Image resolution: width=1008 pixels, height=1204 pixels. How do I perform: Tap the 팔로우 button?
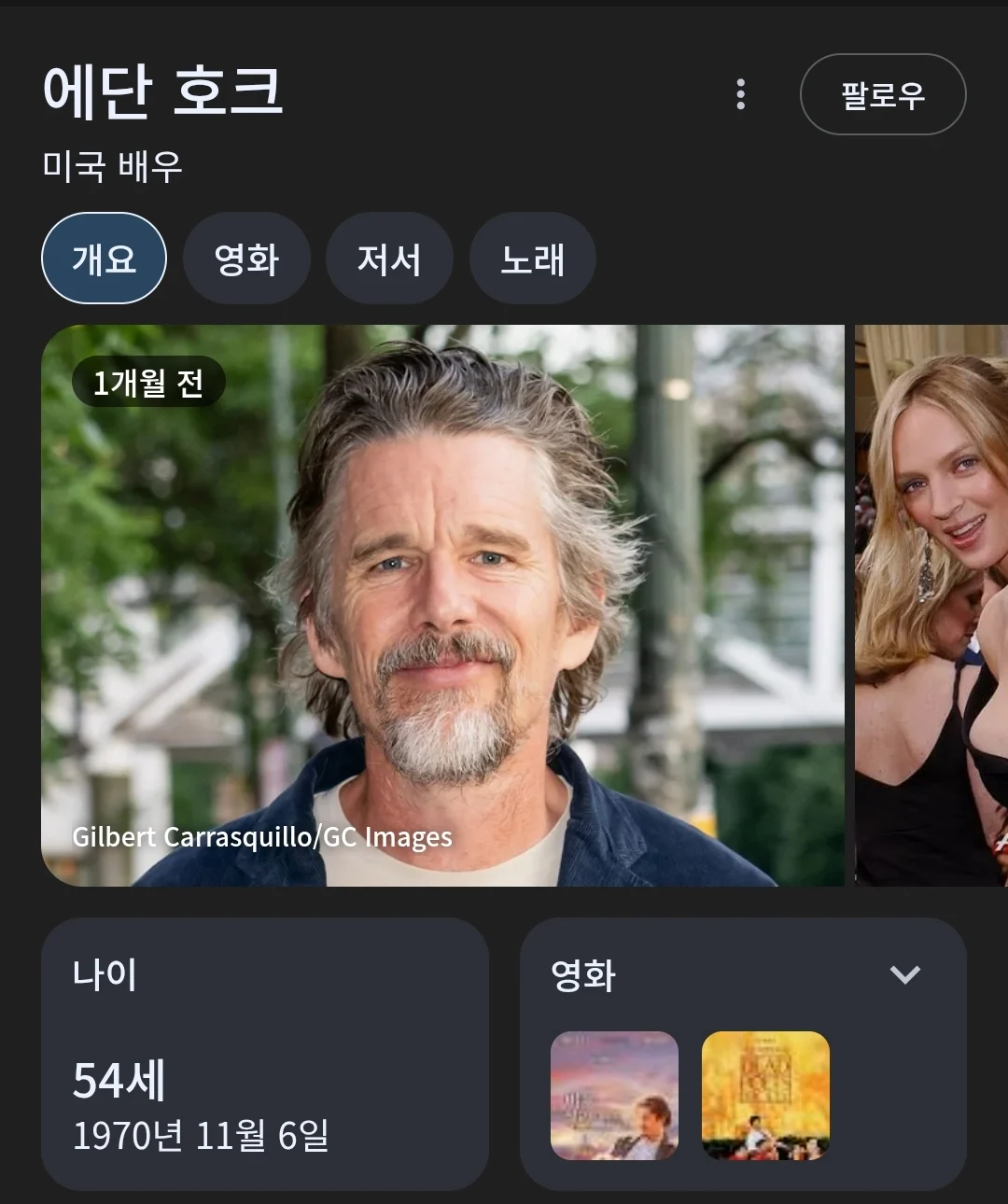pyautogui.click(x=882, y=94)
